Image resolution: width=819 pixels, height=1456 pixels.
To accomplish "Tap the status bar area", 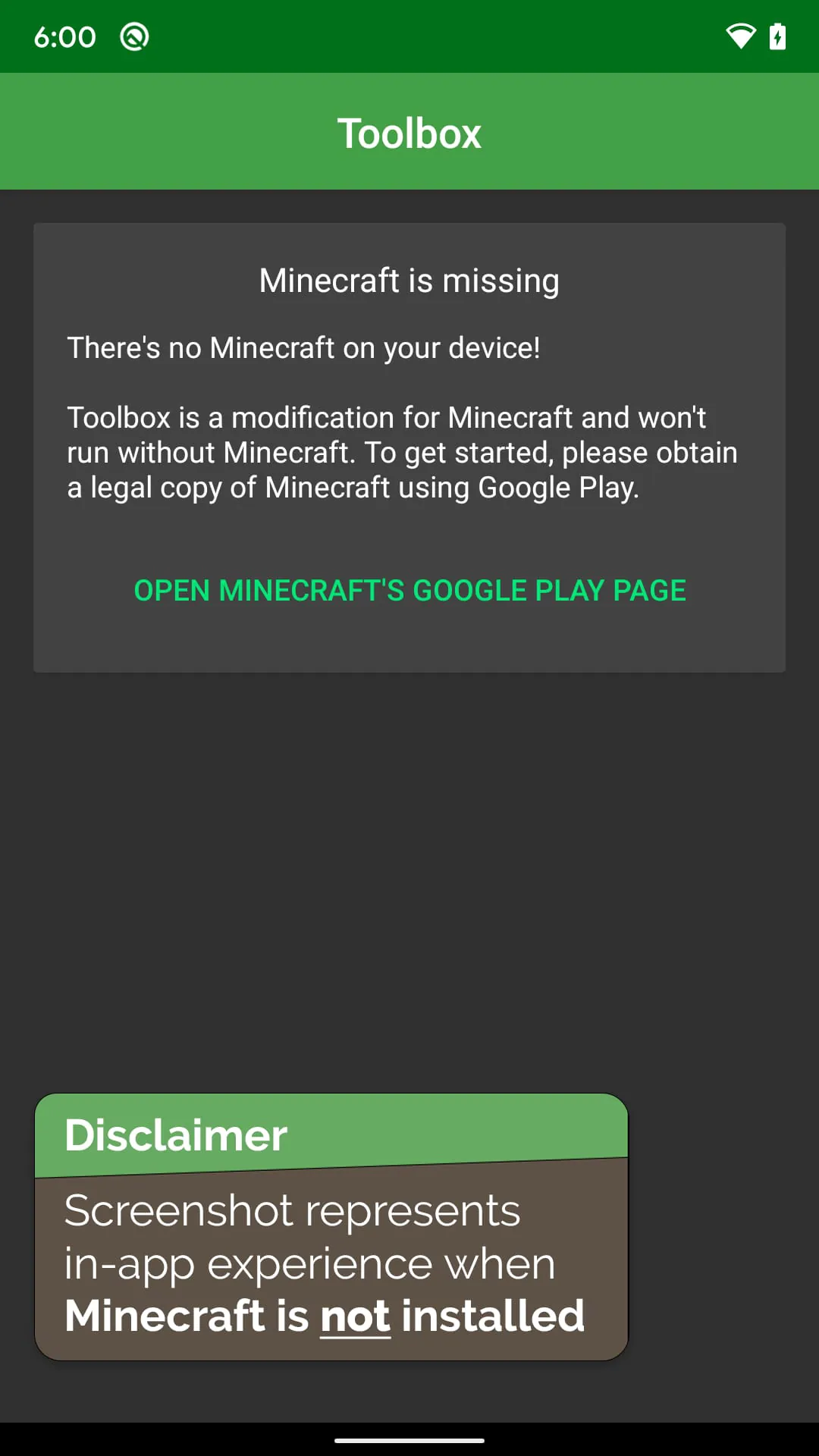I will [x=409, y=36].
